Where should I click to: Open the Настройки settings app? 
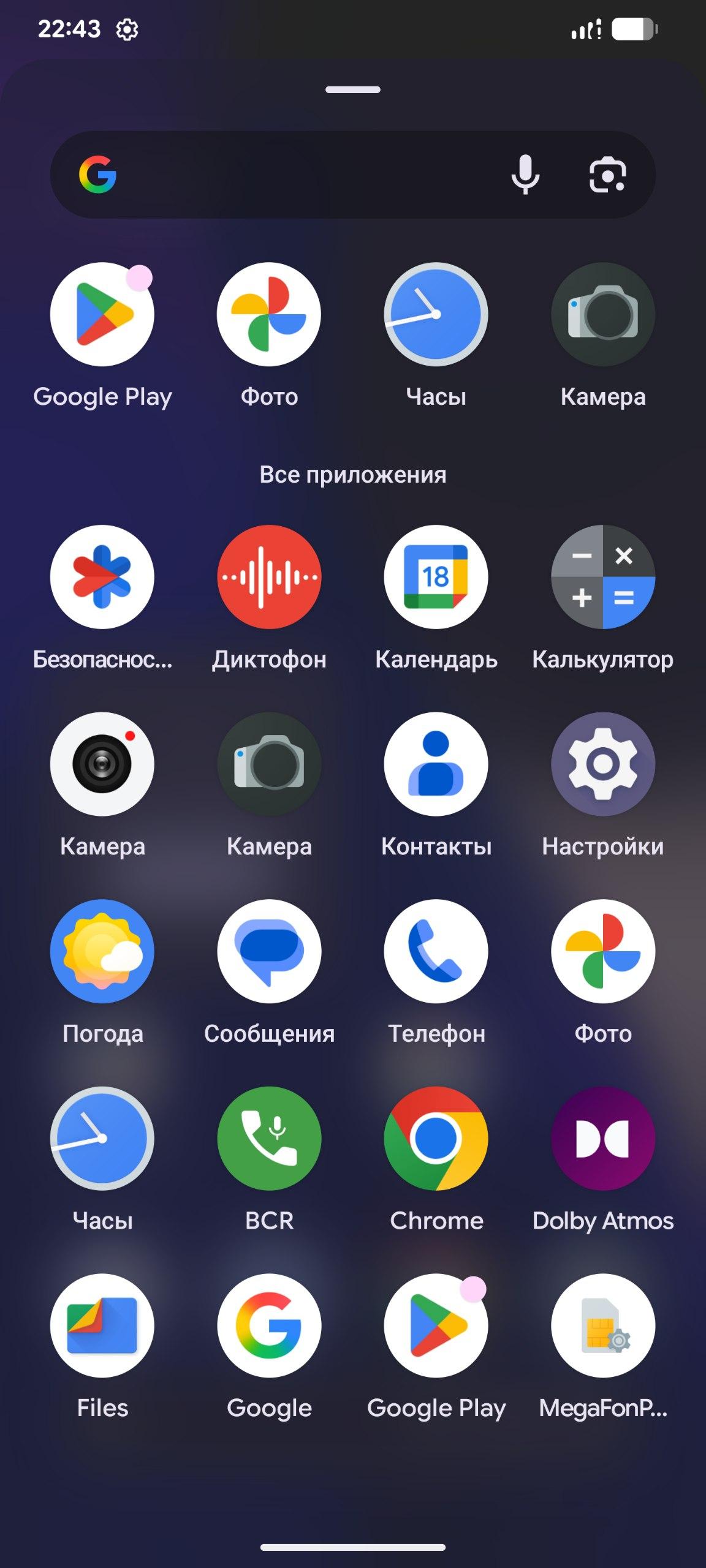(x=603, y=764)
